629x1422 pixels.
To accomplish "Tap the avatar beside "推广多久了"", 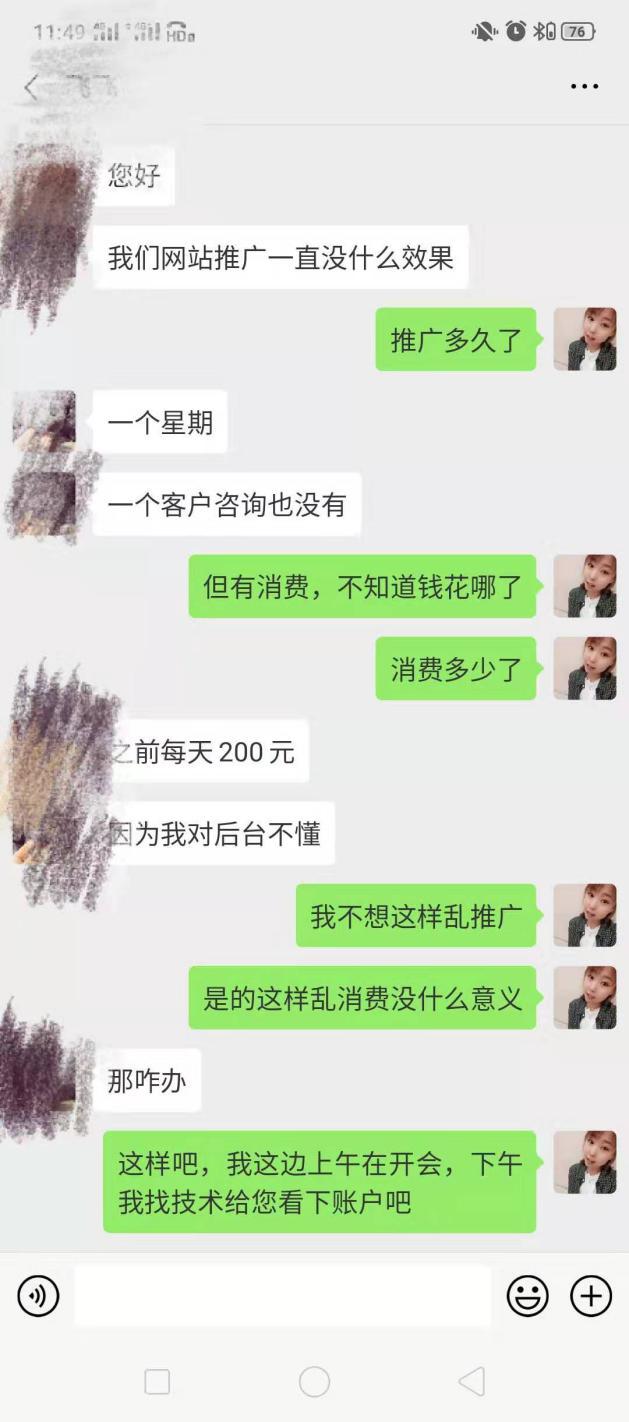I will pyautogui.click(x=585, y=339).
